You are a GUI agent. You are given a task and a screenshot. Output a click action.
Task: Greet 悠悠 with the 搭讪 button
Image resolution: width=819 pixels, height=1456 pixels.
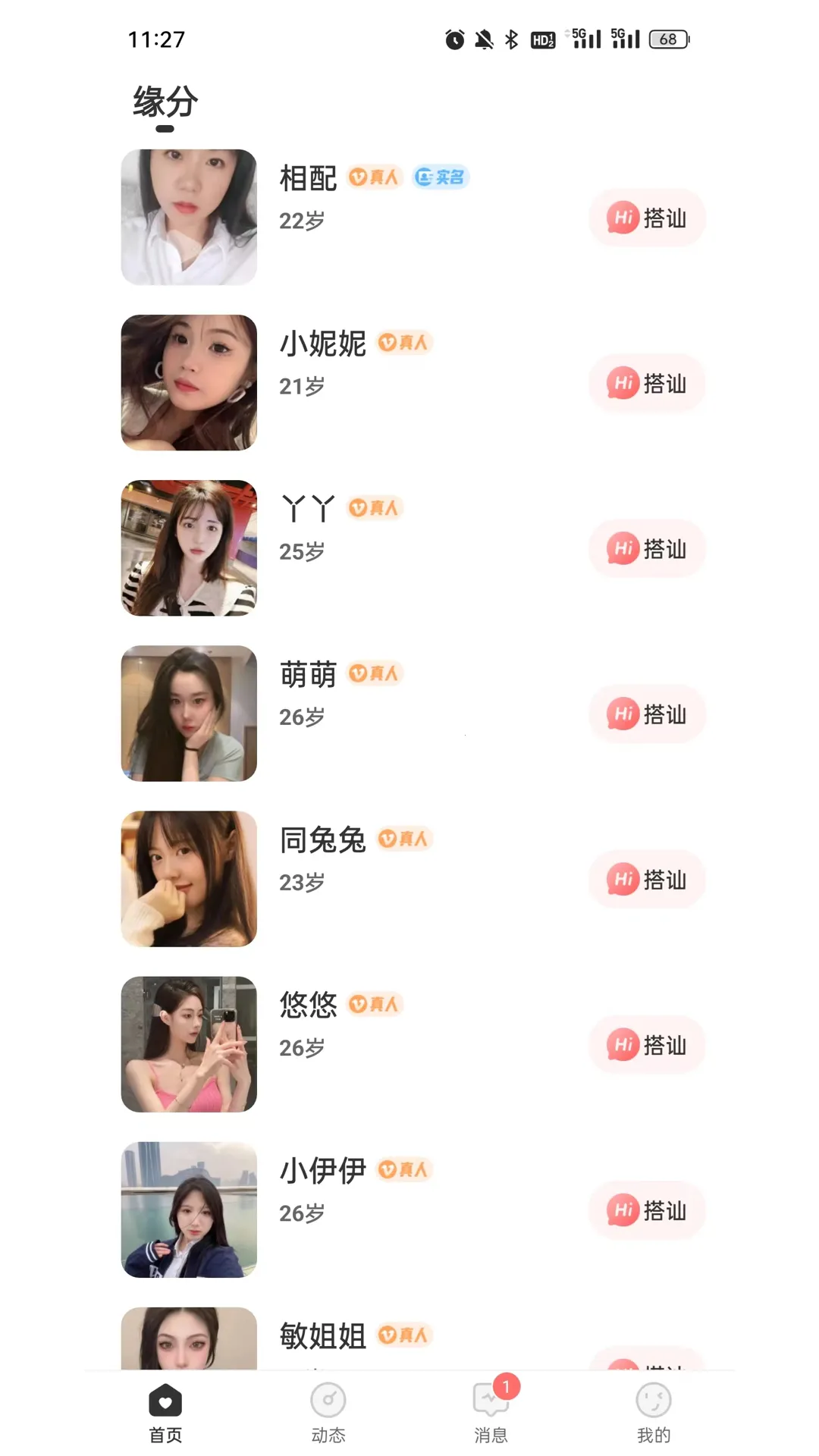tap(647, 1045)
